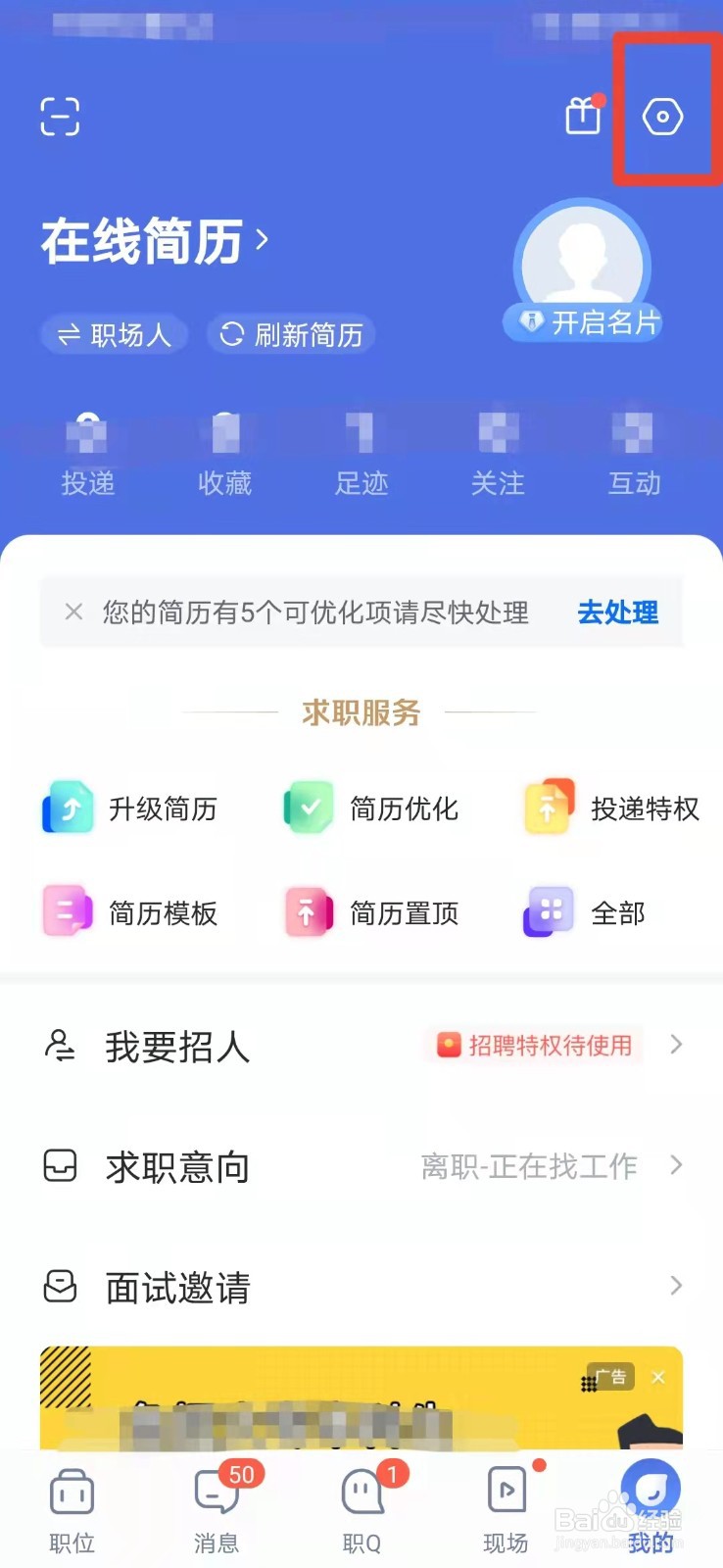Screen dimensions: 723x1568
Task: Tap the gift icon with red dot
Action: pos(582,116)
